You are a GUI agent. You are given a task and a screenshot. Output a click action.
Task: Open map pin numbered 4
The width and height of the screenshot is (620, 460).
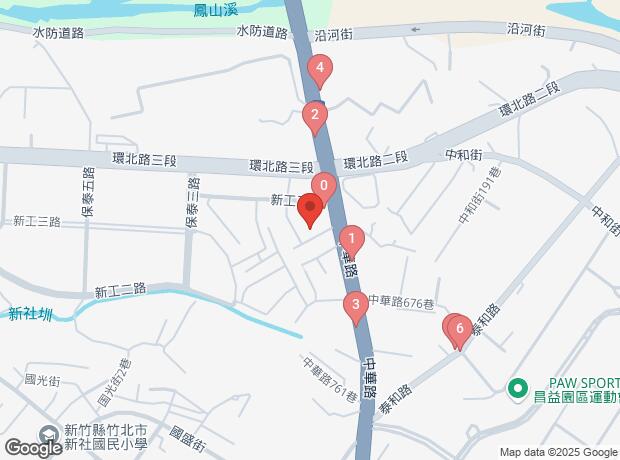319,70
